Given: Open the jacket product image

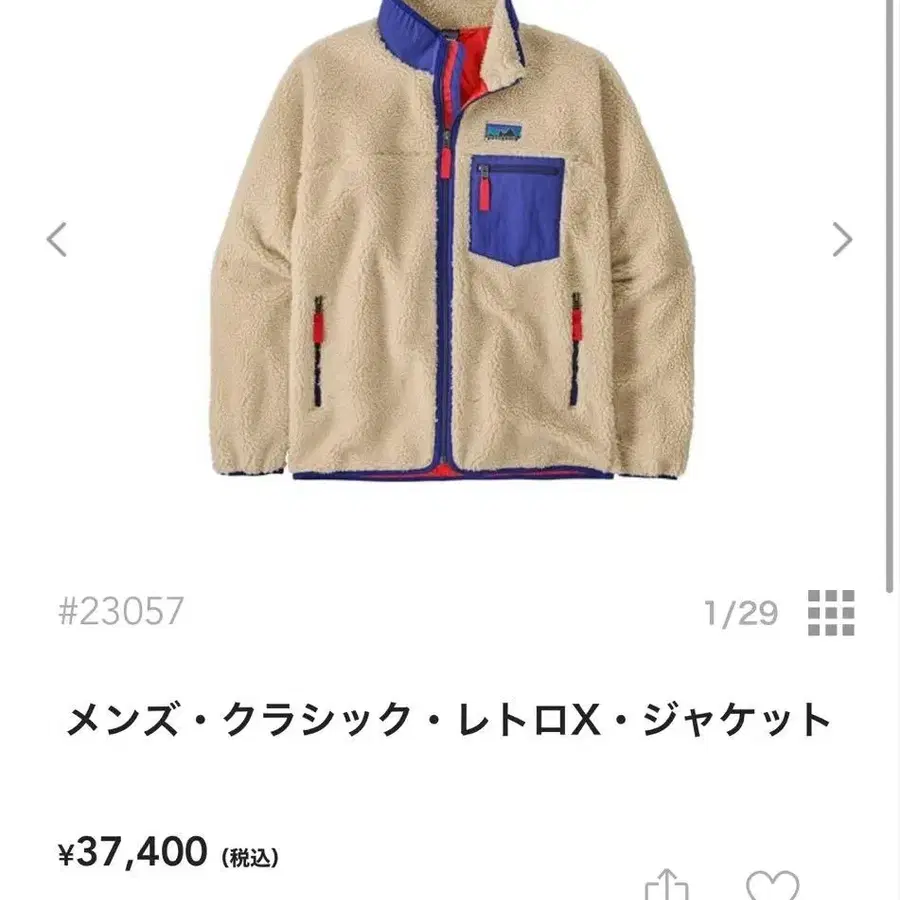Looking at the screenshot, I should [x=452, y=240].
